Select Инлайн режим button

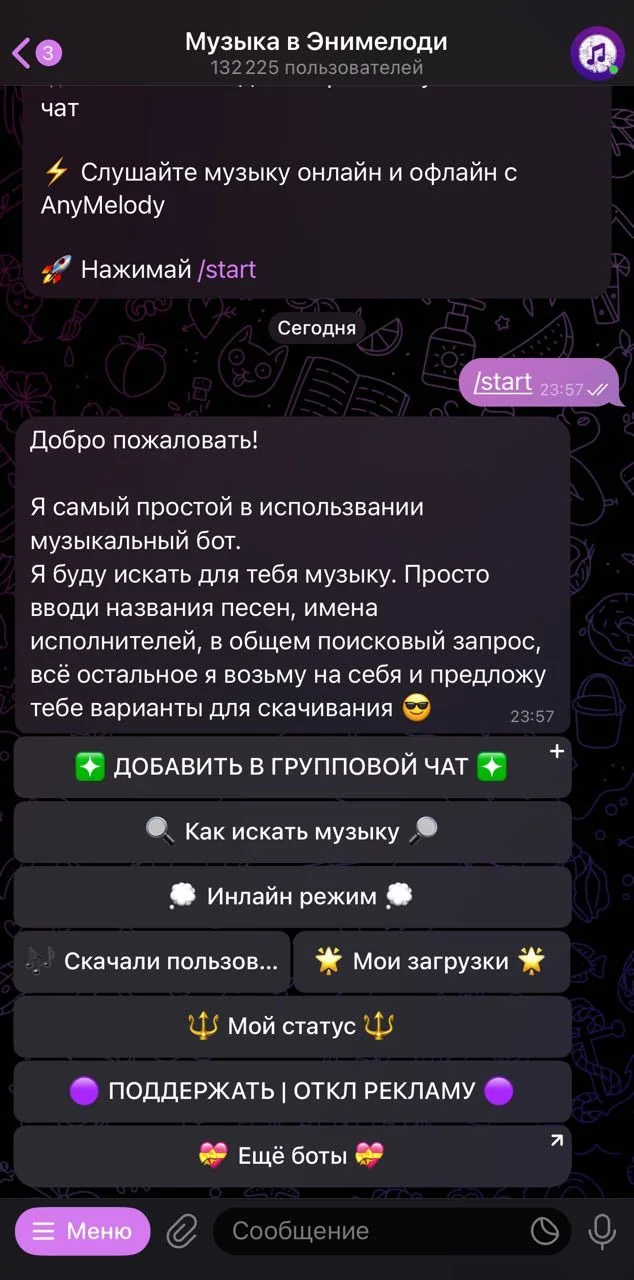coord(292,897)
